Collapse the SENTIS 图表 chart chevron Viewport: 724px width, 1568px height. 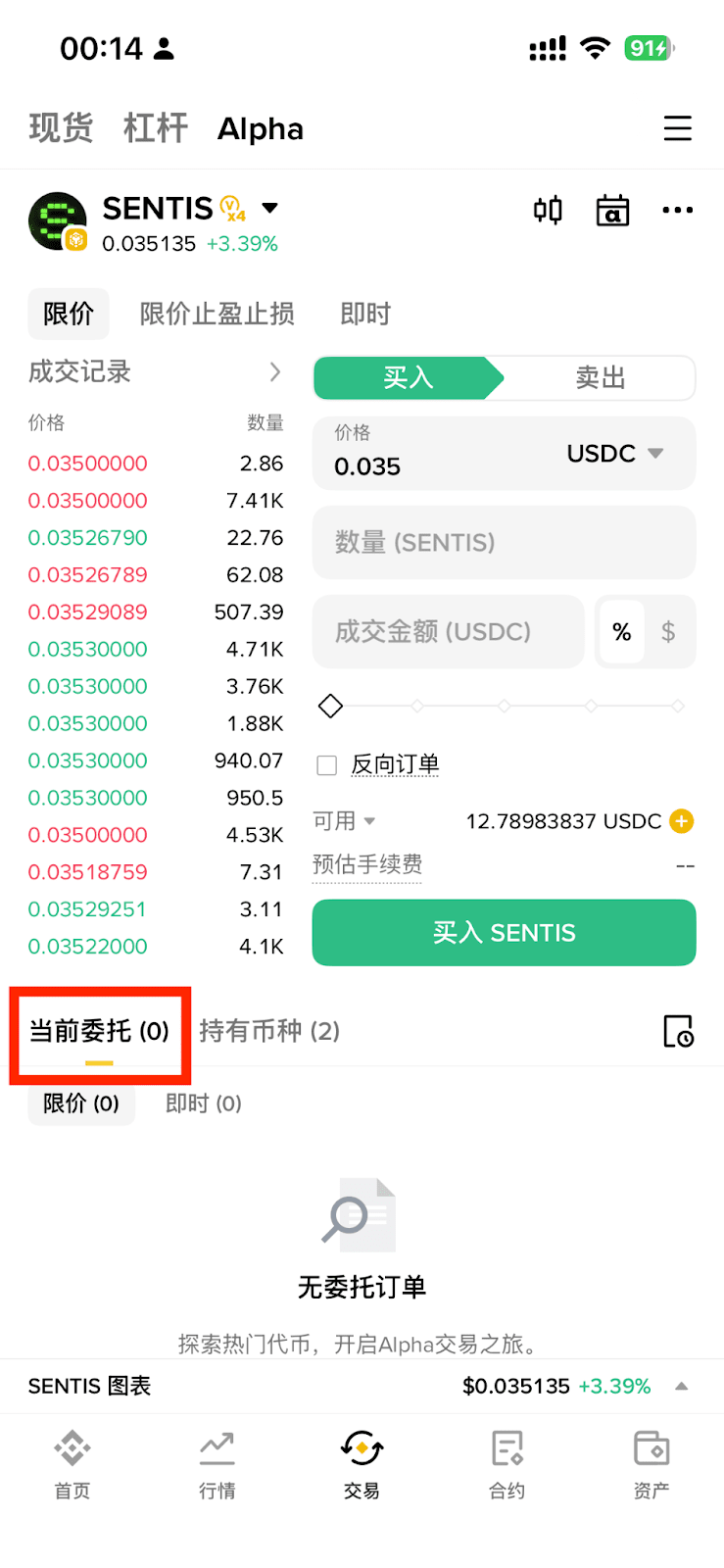pos(683,1386)
